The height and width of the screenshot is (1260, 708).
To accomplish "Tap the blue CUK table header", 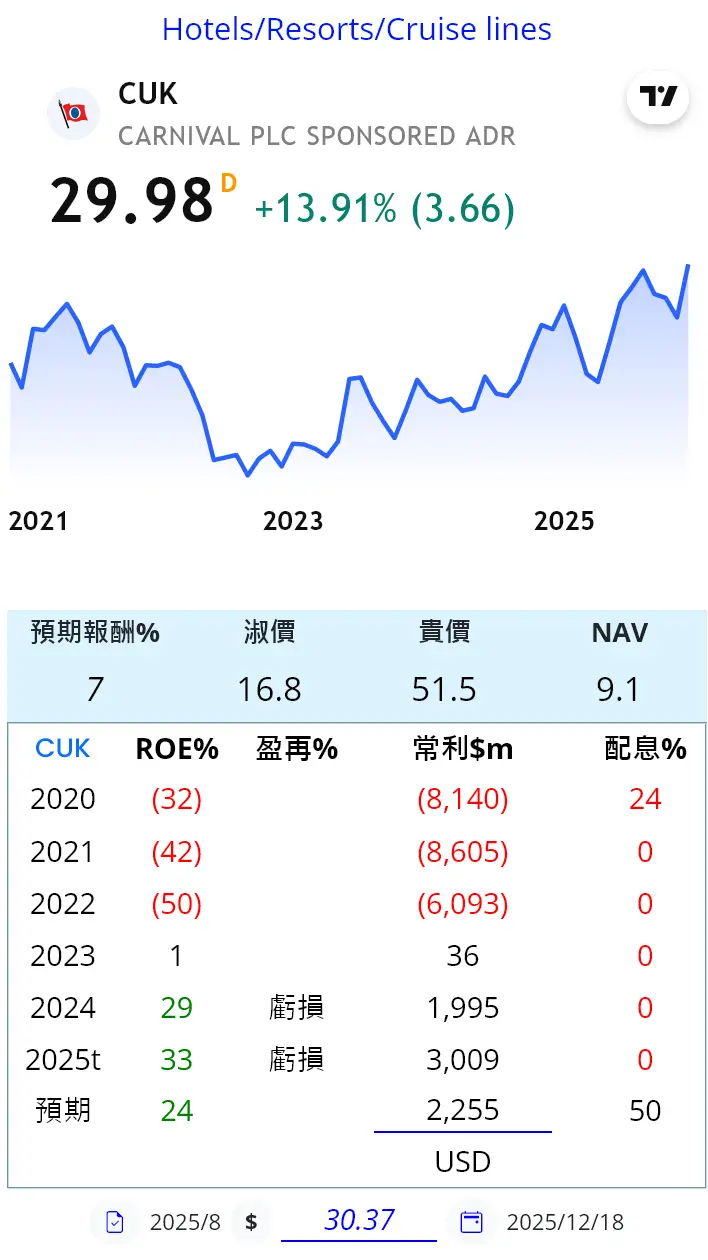I will [62, 748].
